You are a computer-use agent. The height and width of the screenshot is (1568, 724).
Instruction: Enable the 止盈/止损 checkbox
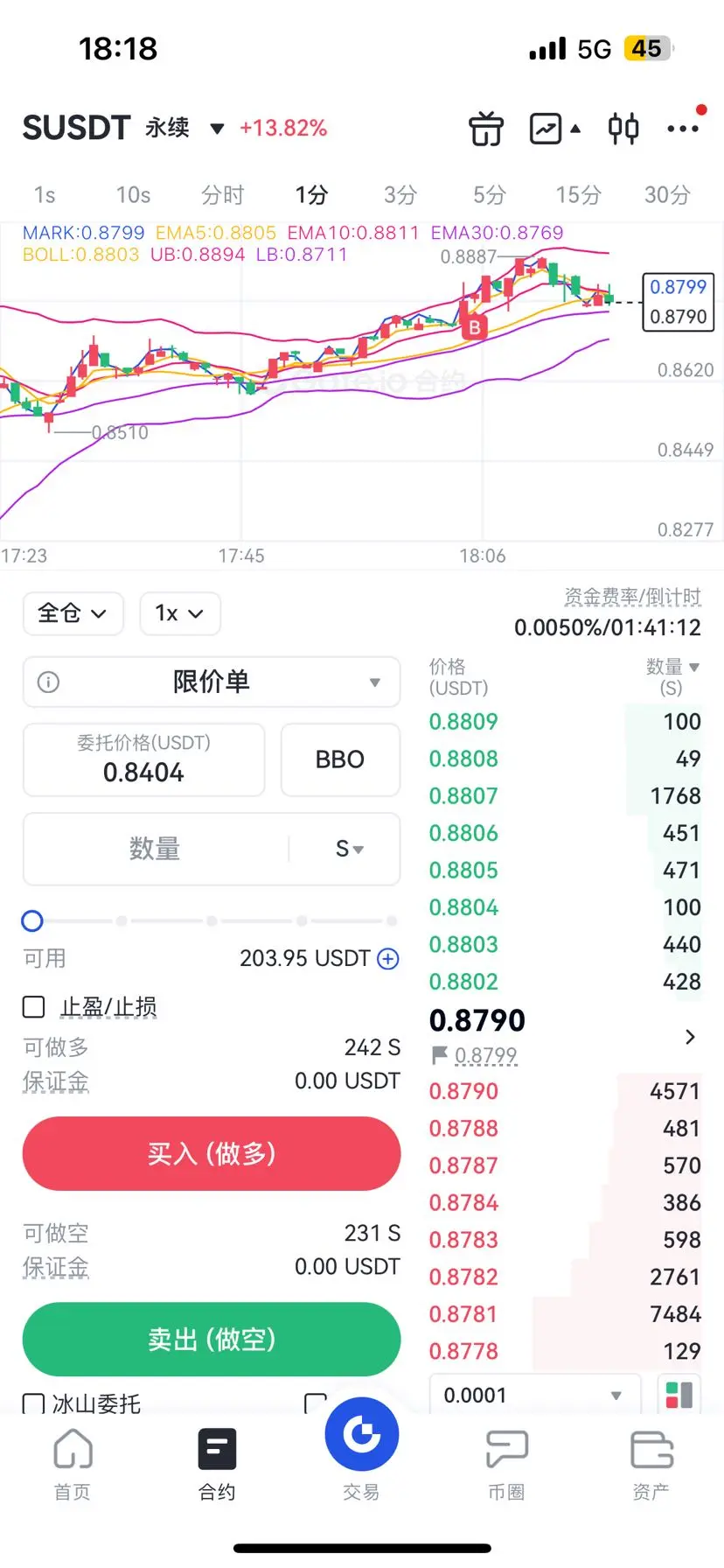[34, 1007]
